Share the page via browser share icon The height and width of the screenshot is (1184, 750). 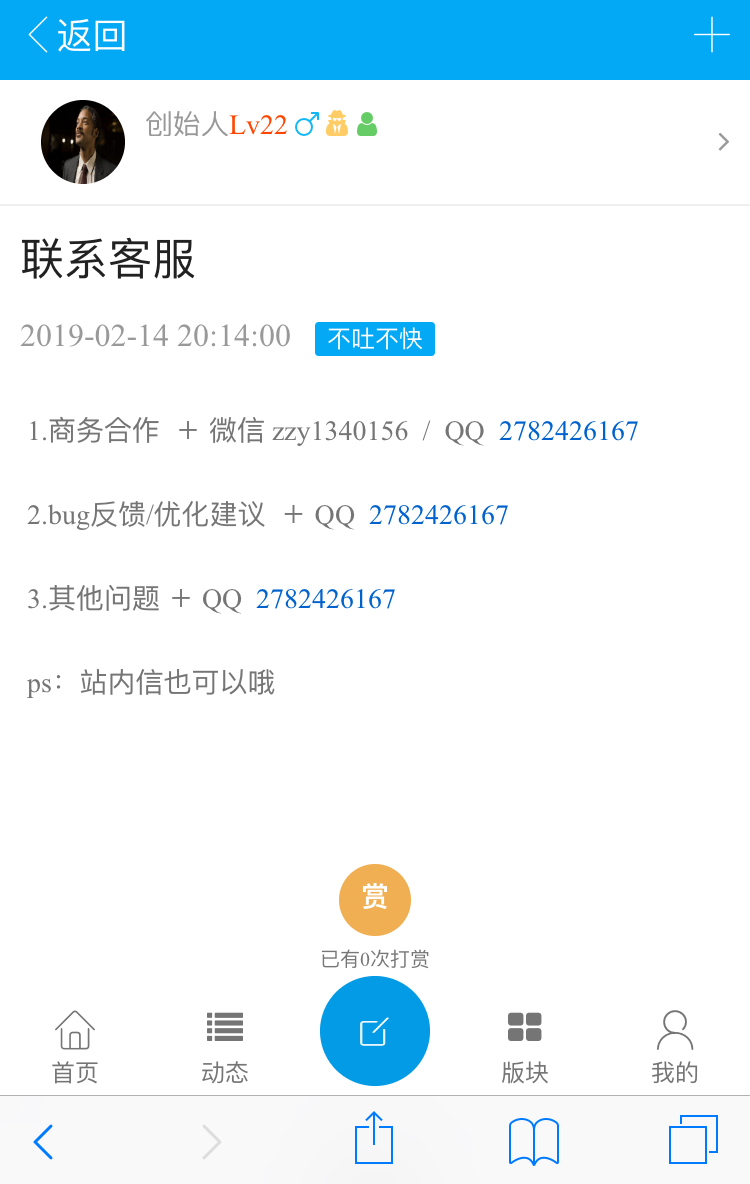[x=374, y=1139]
